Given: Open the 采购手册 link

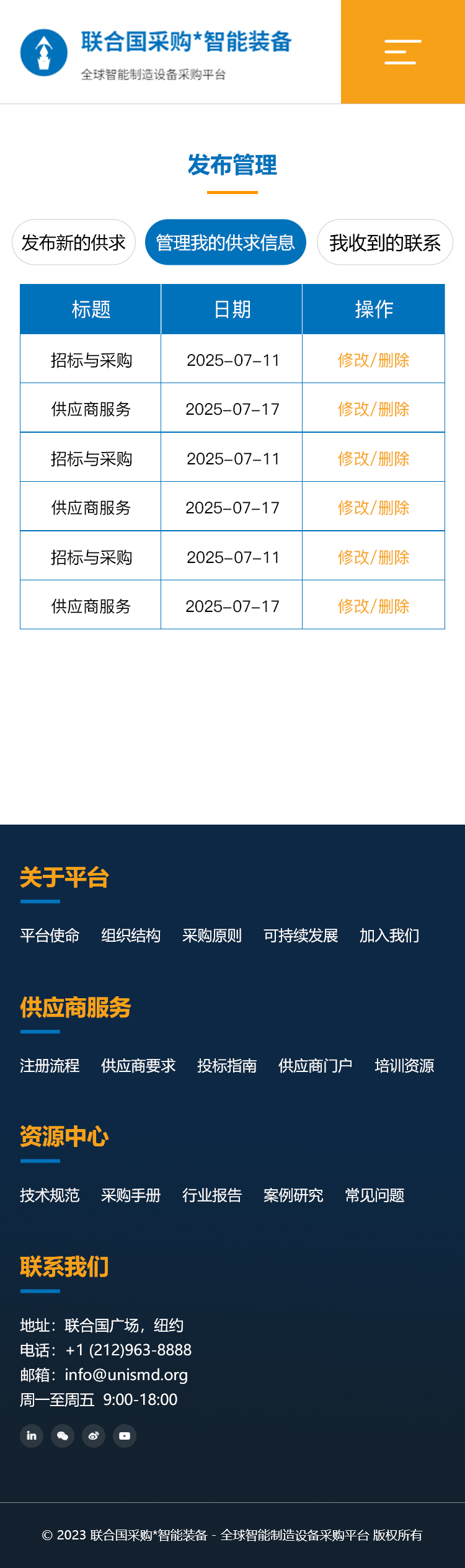Looking at the screenshot, I should pyautogui.click(x=131, y=1195).
